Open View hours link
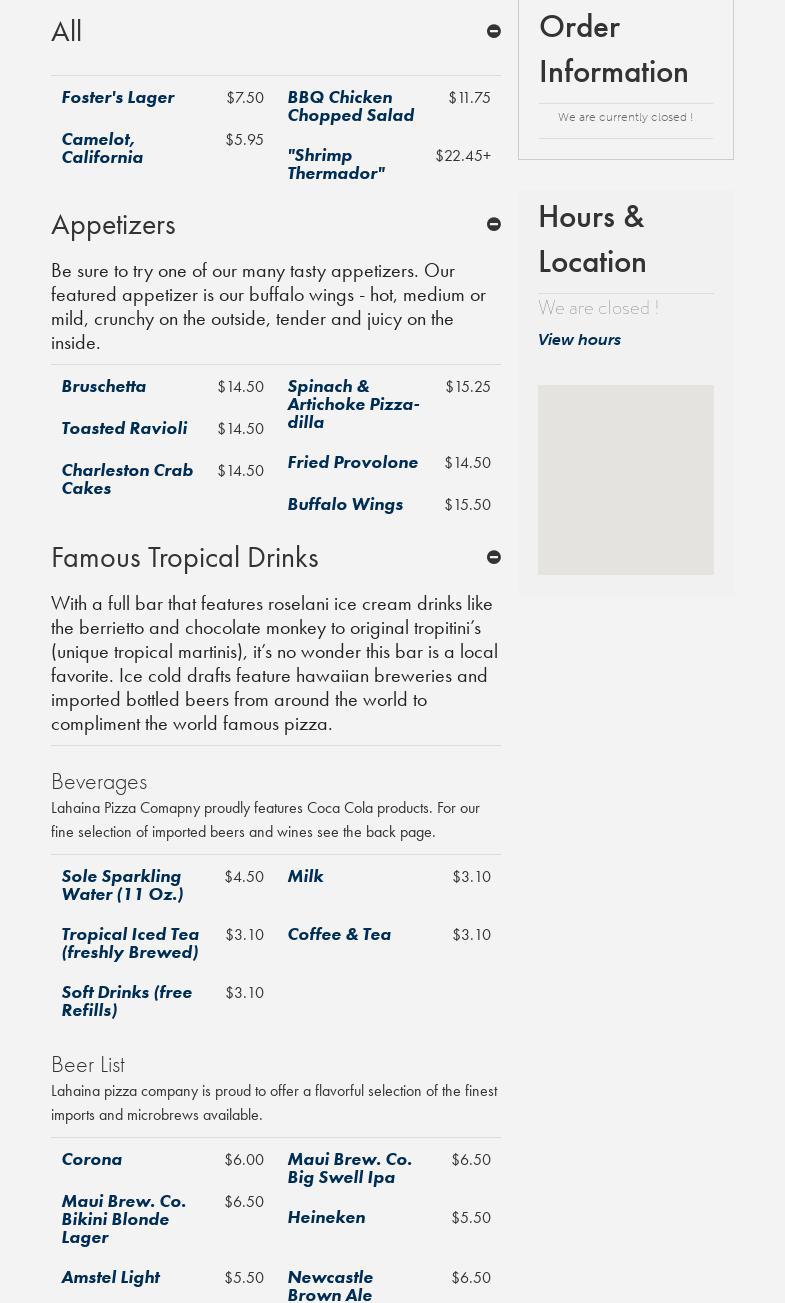Image resolution: width=785 pixels, height=1303 pixels. coord(579,339)
